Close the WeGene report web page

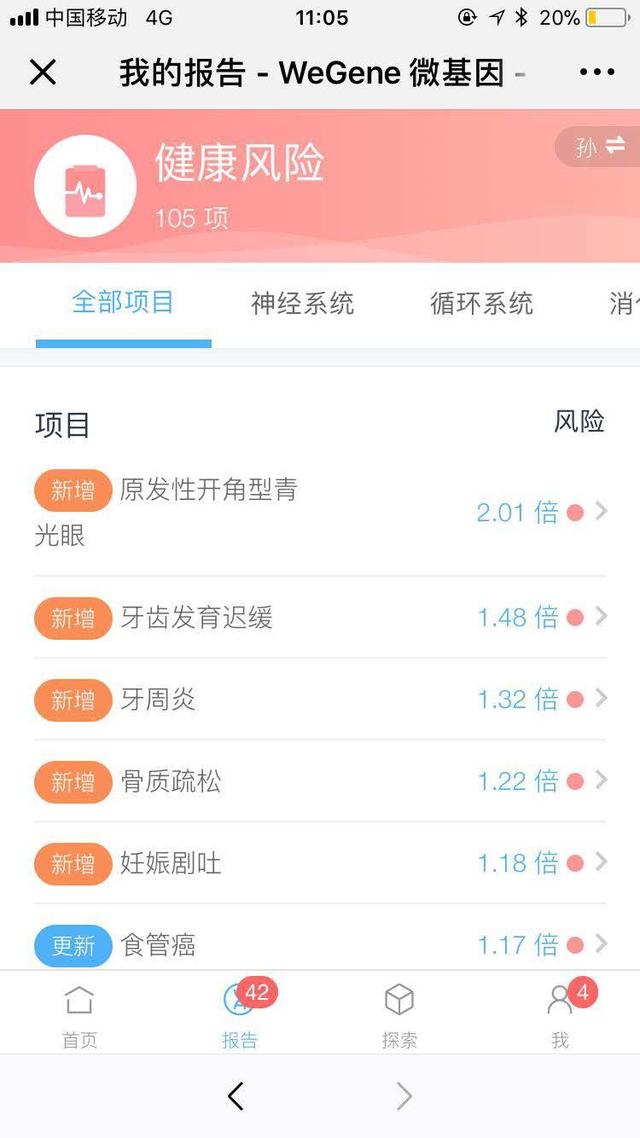(x=43, y=72)
